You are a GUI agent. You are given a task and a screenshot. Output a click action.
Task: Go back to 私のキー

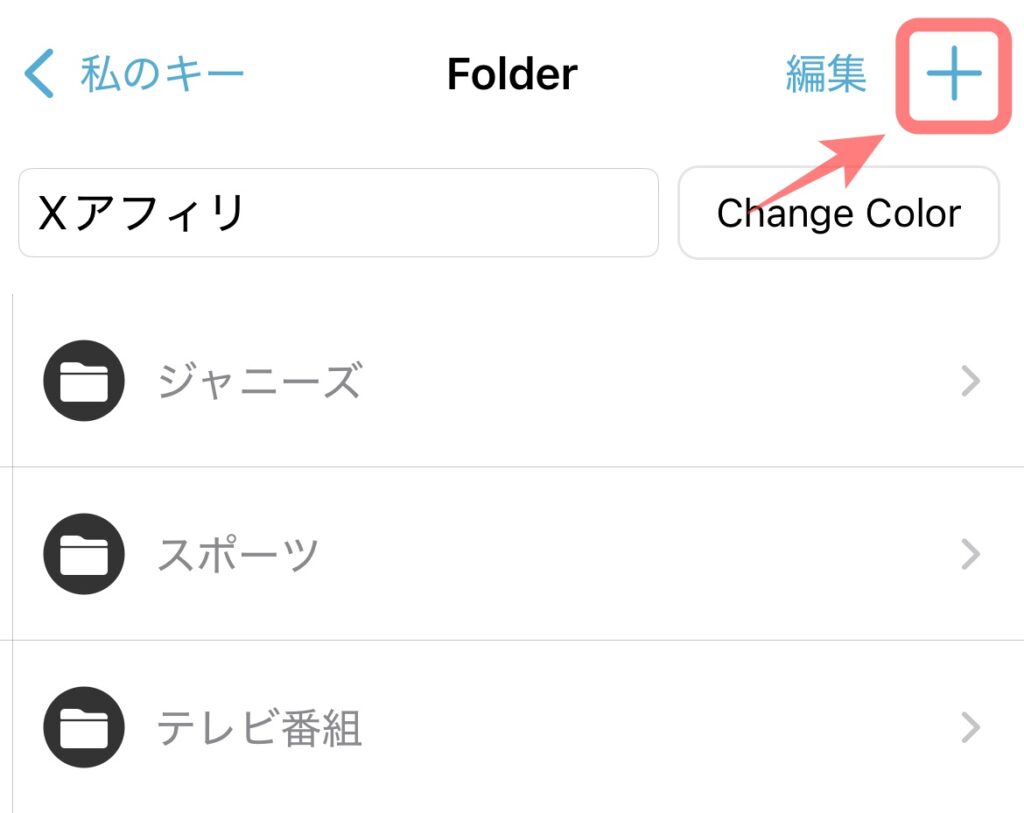pos(134,75)
